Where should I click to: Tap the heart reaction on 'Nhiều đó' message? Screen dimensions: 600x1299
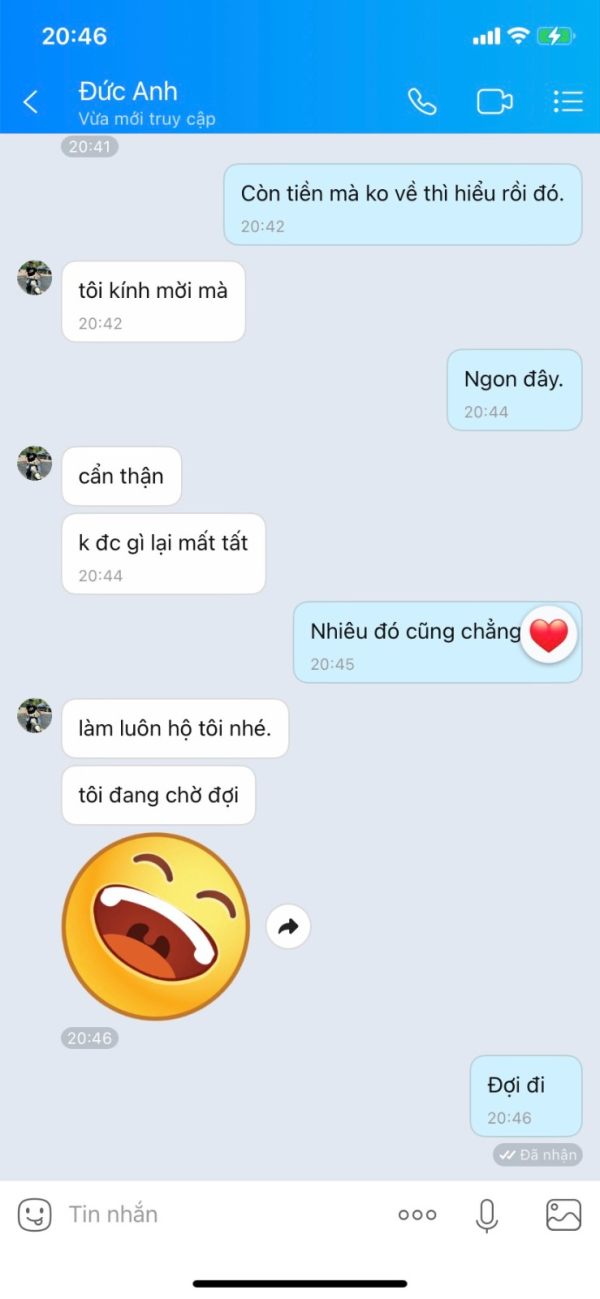[548, 634]
